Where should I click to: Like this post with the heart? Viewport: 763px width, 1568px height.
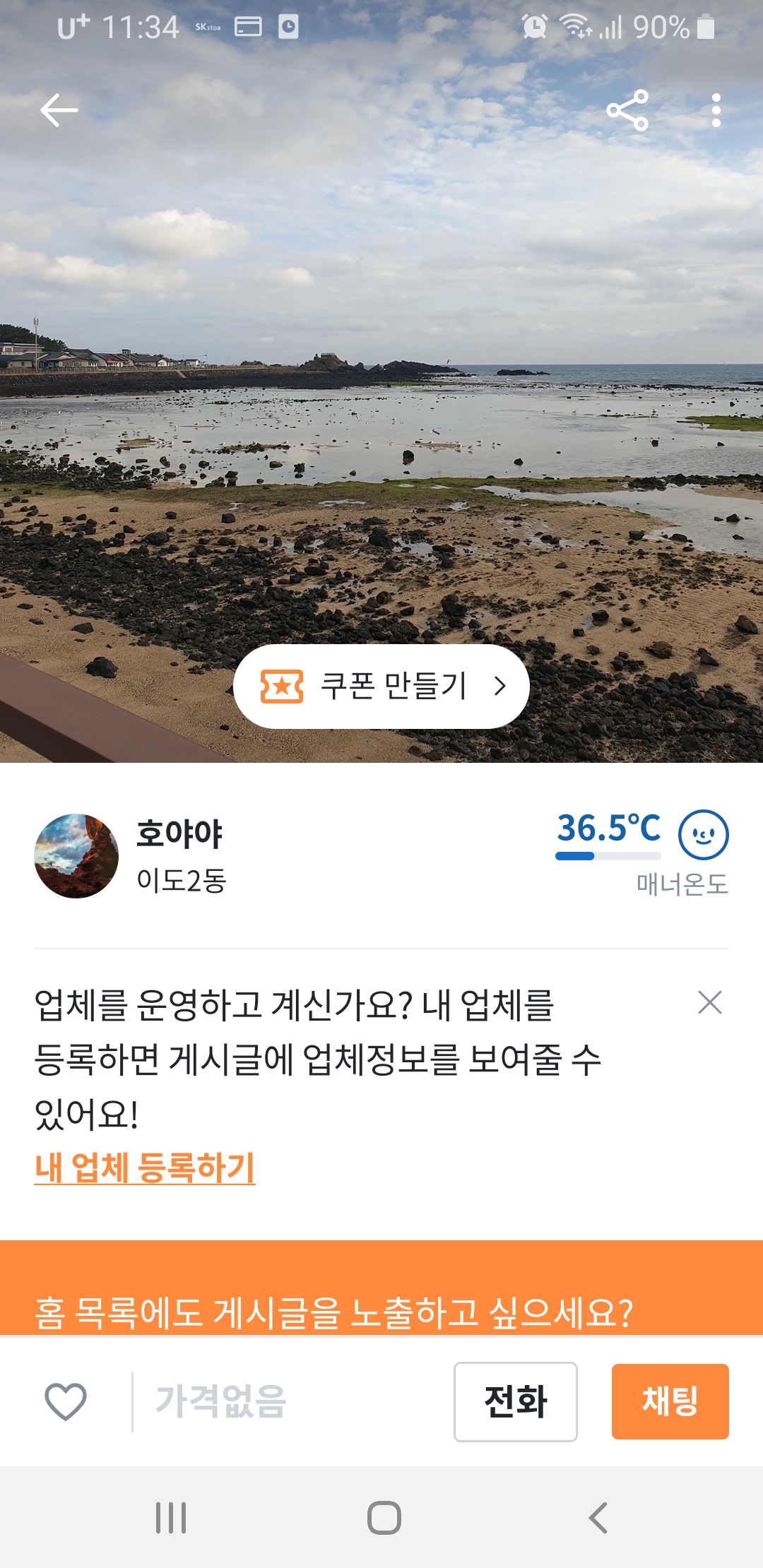pos(66,1401)
